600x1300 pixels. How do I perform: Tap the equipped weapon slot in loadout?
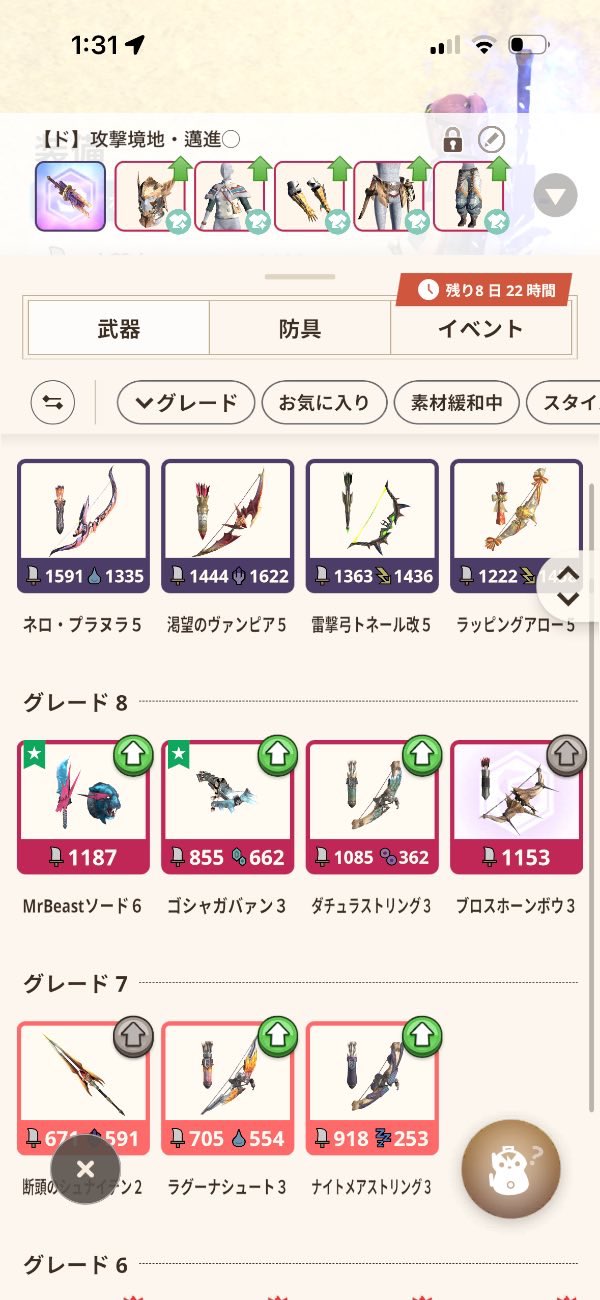70,196
